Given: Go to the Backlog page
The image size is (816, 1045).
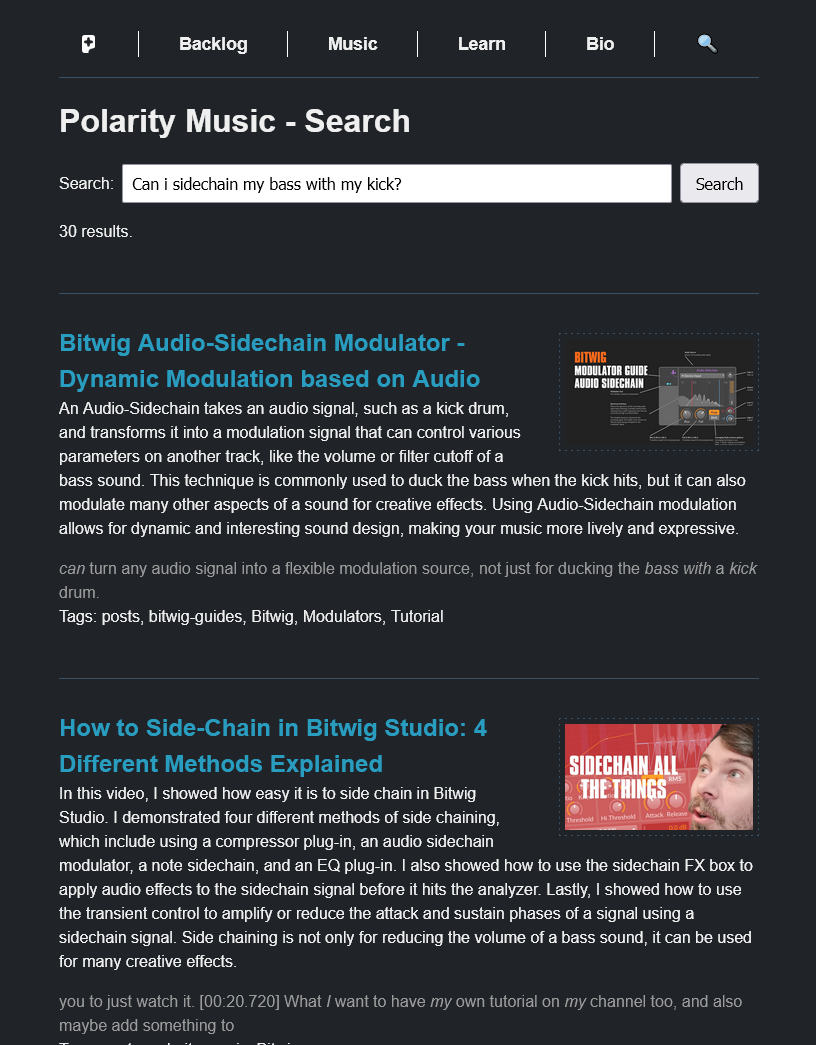Looking at the screenshot, I should pos(213,44).
